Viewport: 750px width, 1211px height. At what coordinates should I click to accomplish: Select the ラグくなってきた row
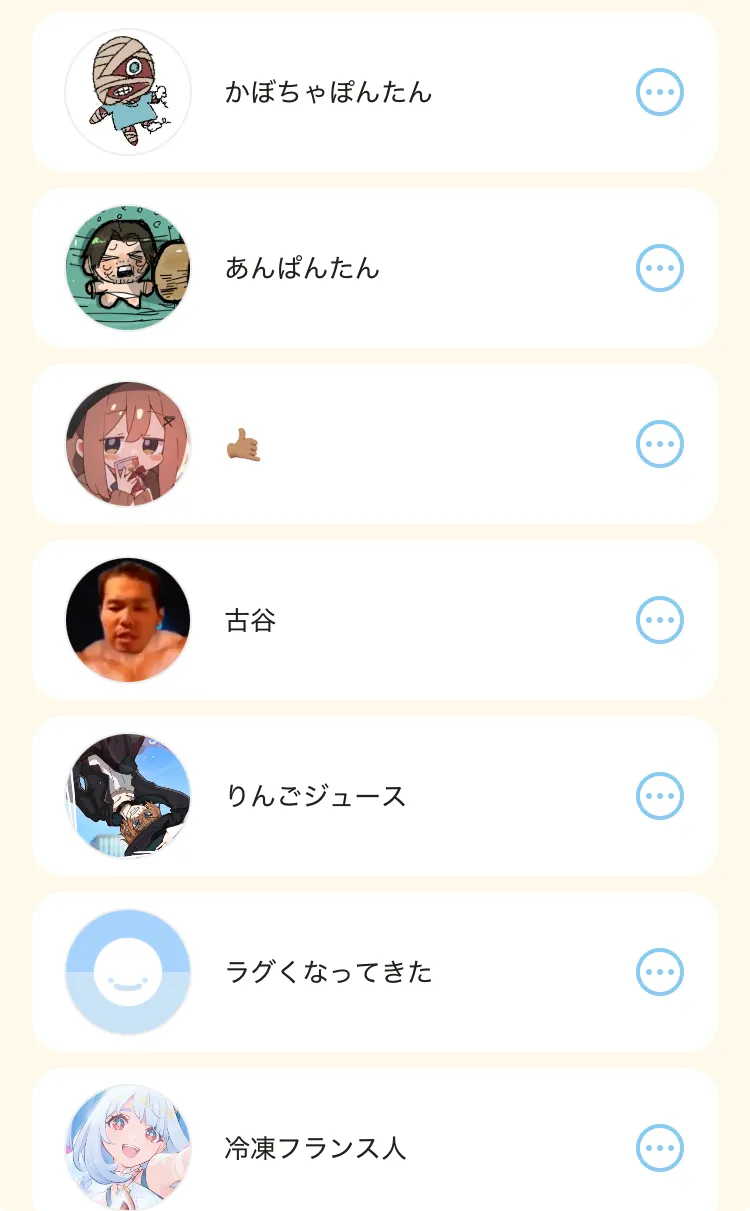point(328,972)
